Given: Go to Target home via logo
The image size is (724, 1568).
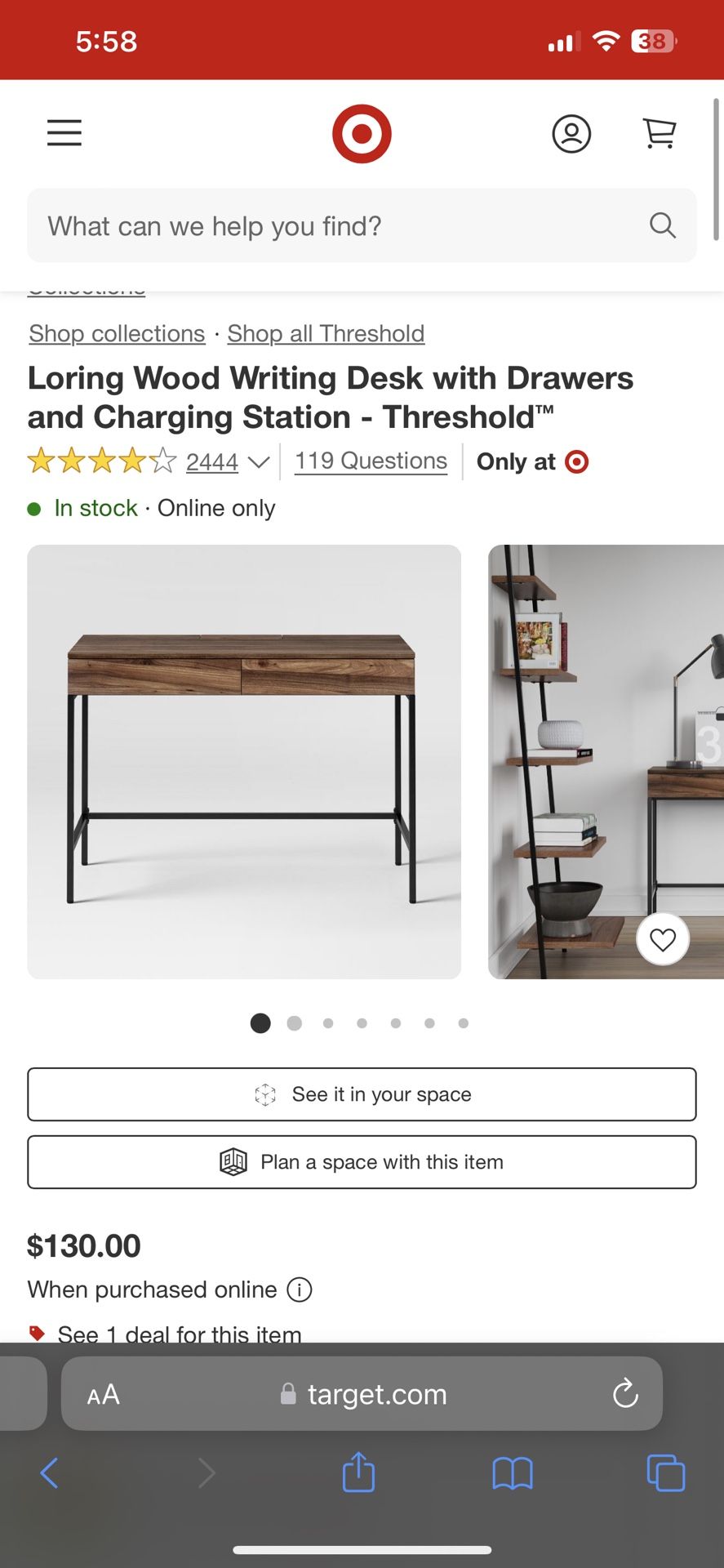Looking at the screenshot, I should click(362, 133).
